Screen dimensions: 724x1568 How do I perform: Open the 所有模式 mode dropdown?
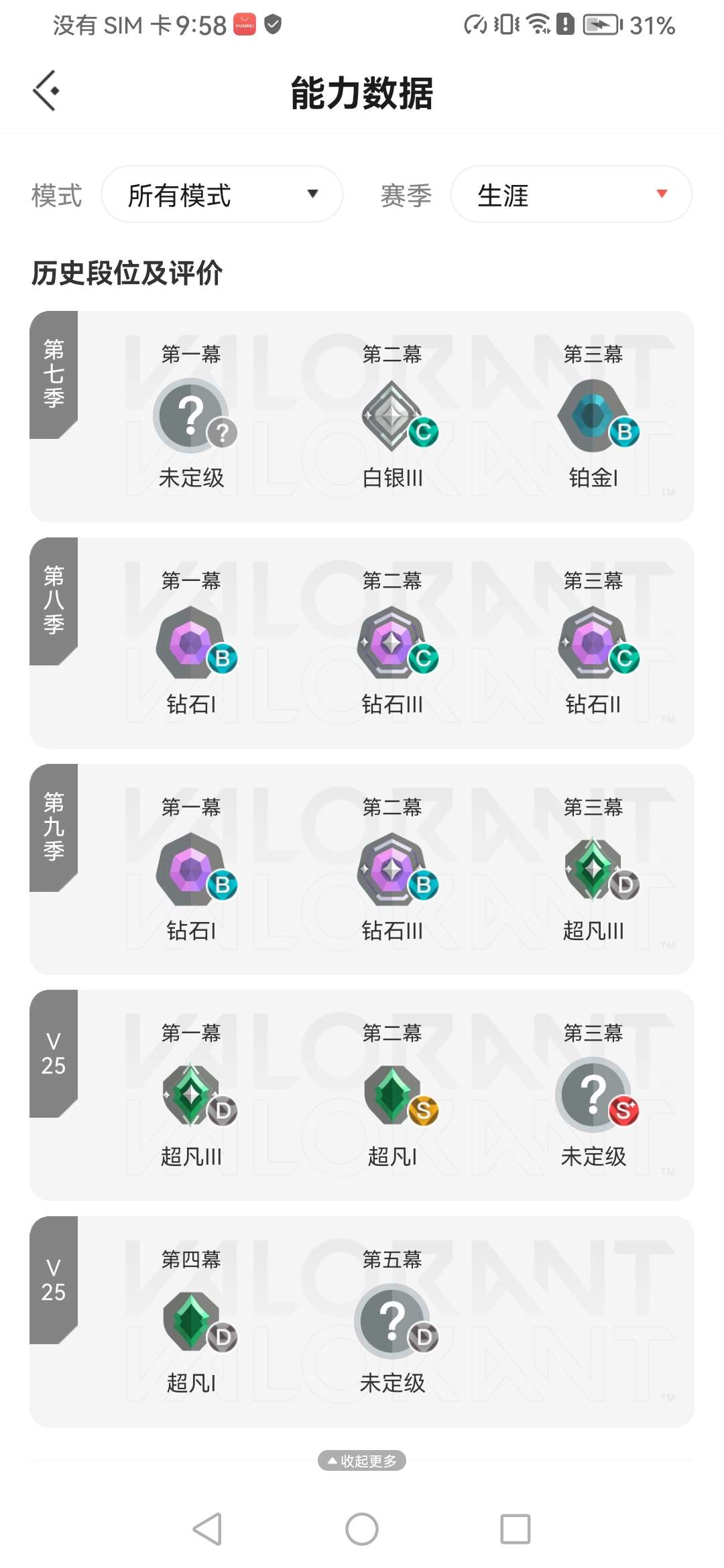coord(222,194)
